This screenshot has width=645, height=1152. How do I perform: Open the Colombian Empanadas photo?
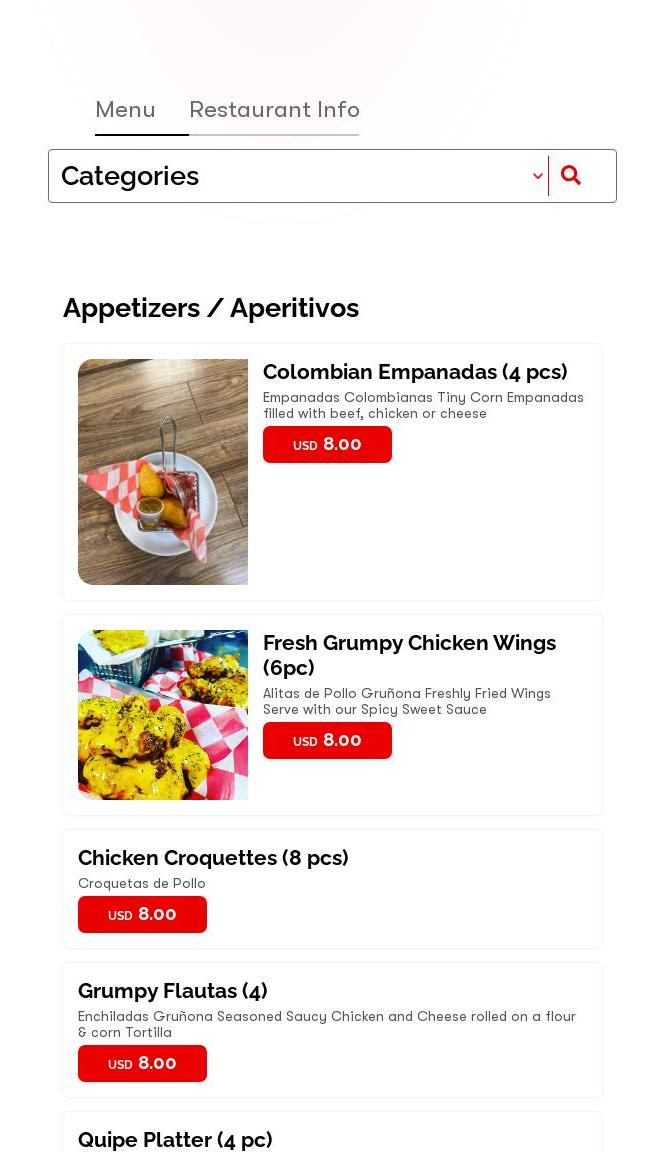pyautogui.click(x=163, y=472)
